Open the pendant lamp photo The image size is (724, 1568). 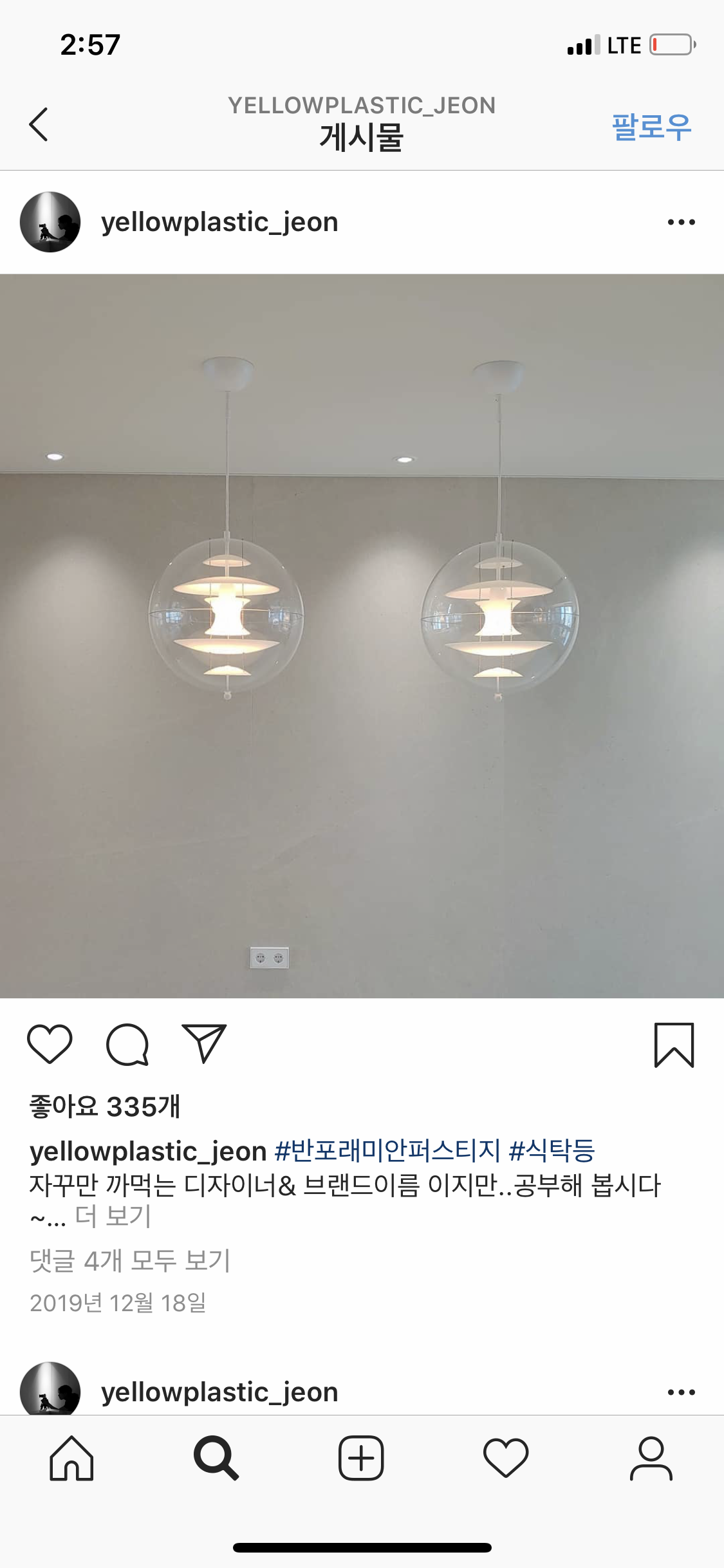coord(362,636)
